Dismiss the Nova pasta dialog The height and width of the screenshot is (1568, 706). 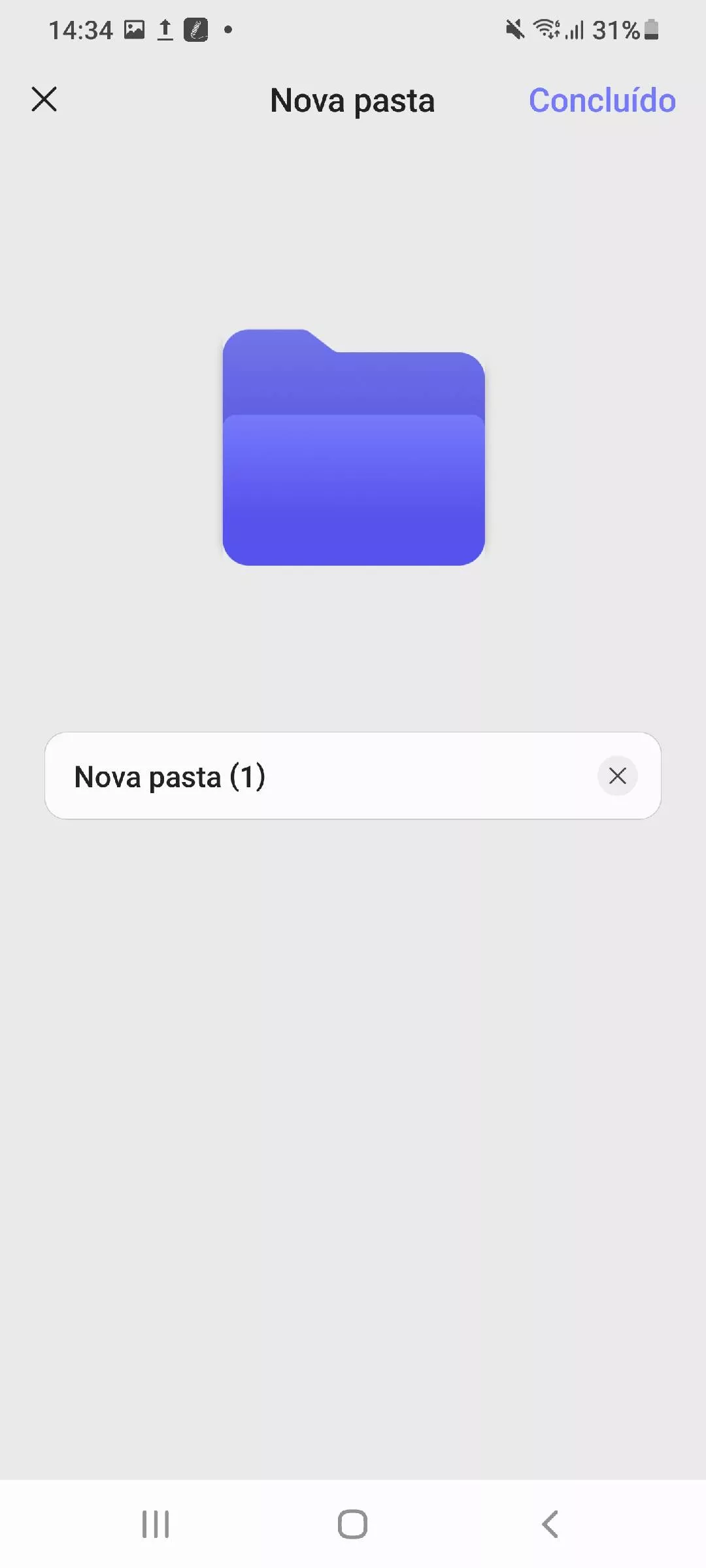click(44, 99)
